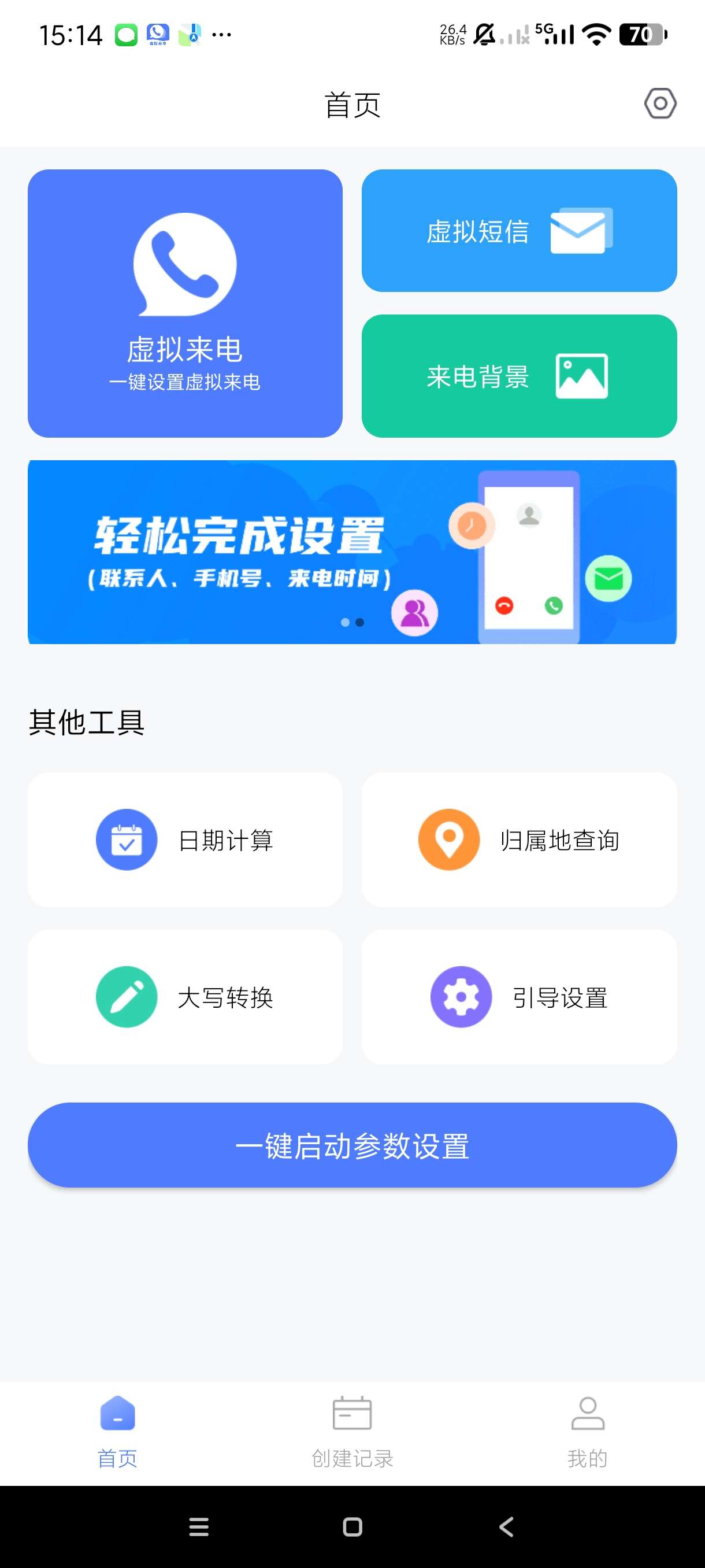Open 虚拟短信 feature
This screenshot has width=705, height=1568.
click(519, 231)
